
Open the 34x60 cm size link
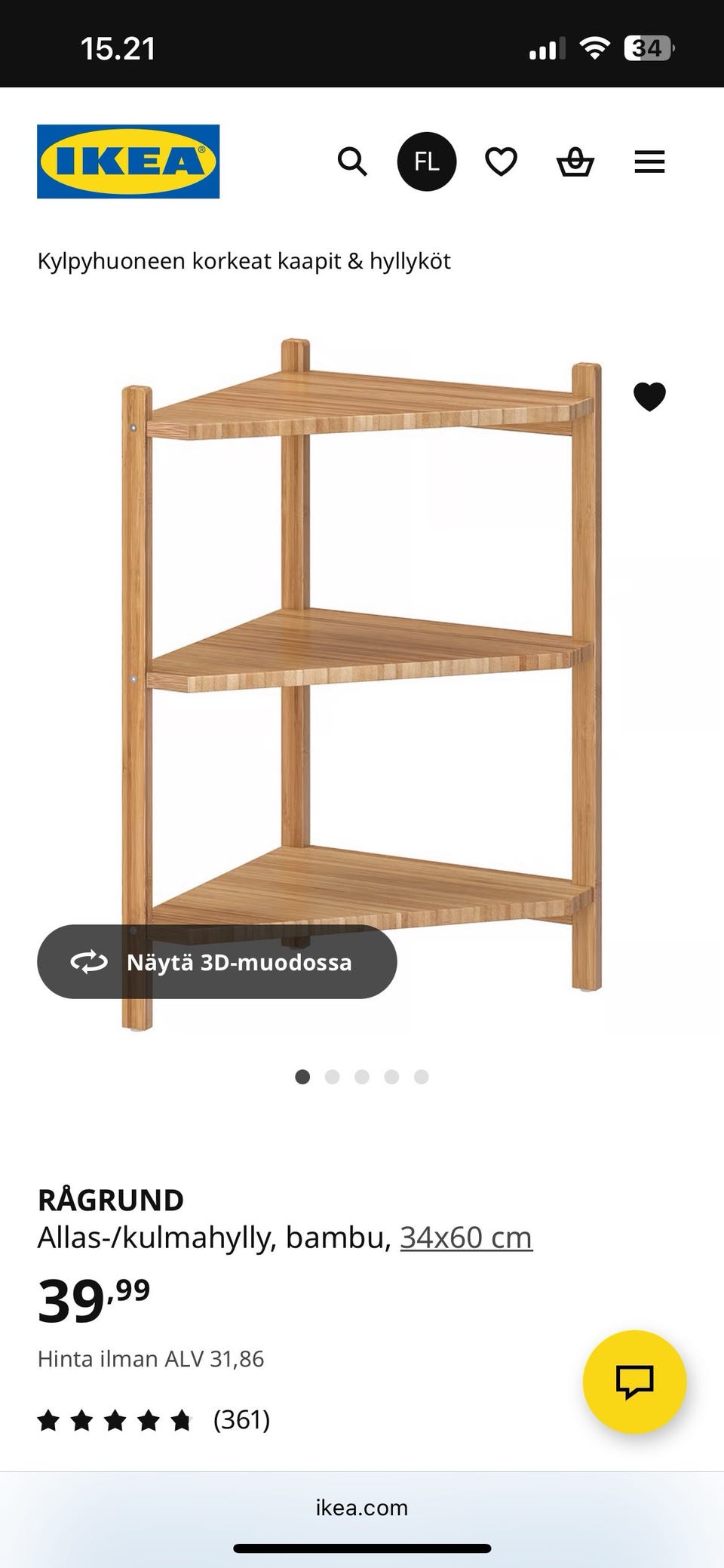pos(466,1237)
